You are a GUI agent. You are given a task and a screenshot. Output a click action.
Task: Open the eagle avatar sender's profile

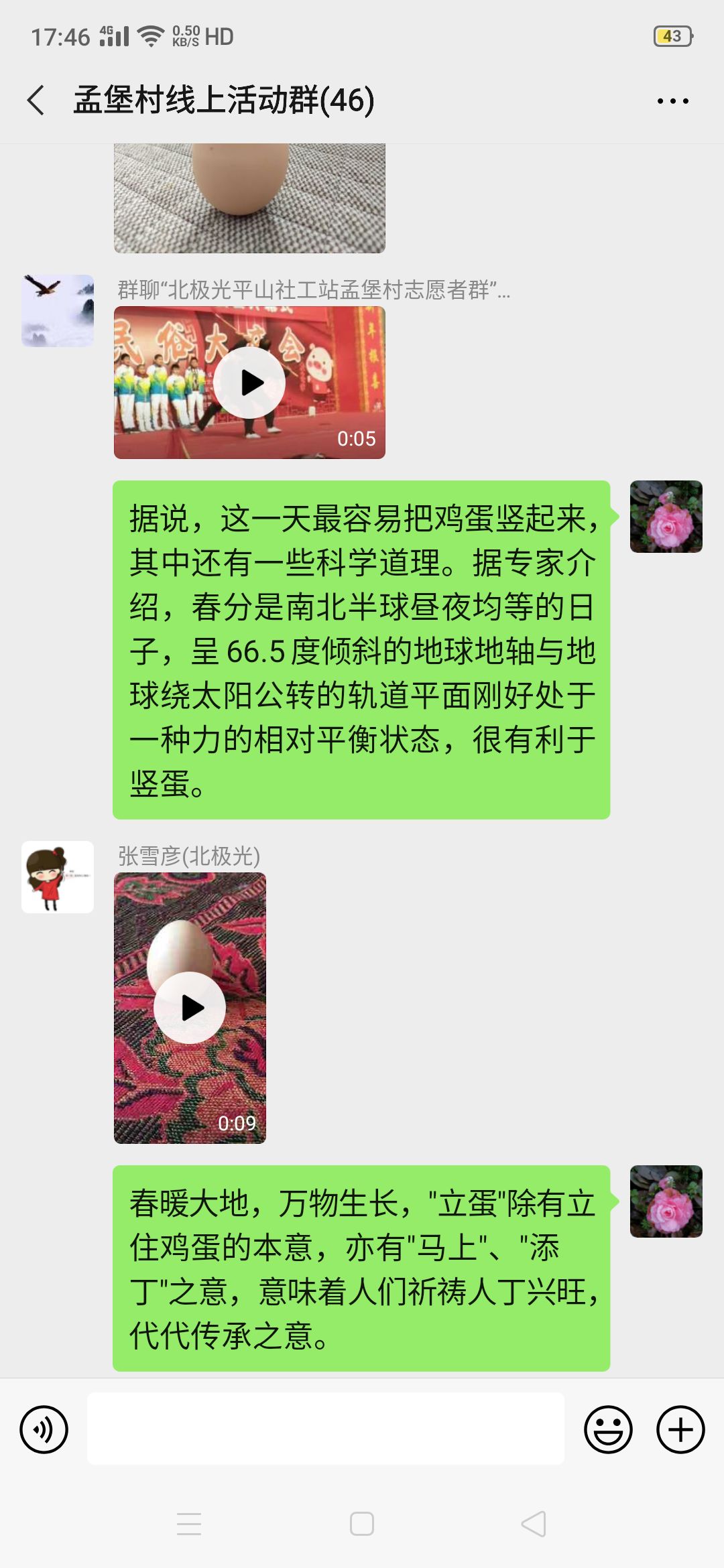click(x=58, y=310)
